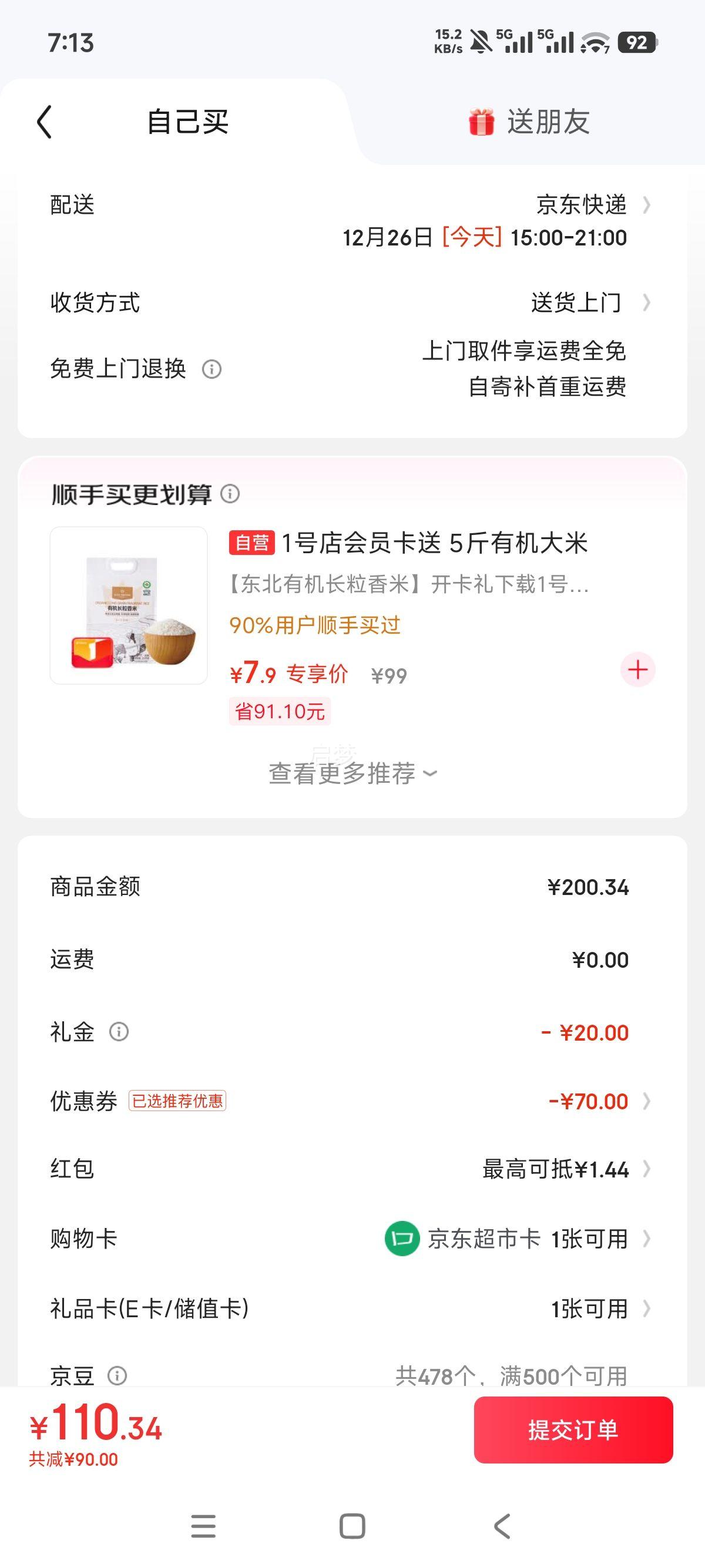
Task: Tap the plus icon to add the rice offer
Action: tap(637, 669)
